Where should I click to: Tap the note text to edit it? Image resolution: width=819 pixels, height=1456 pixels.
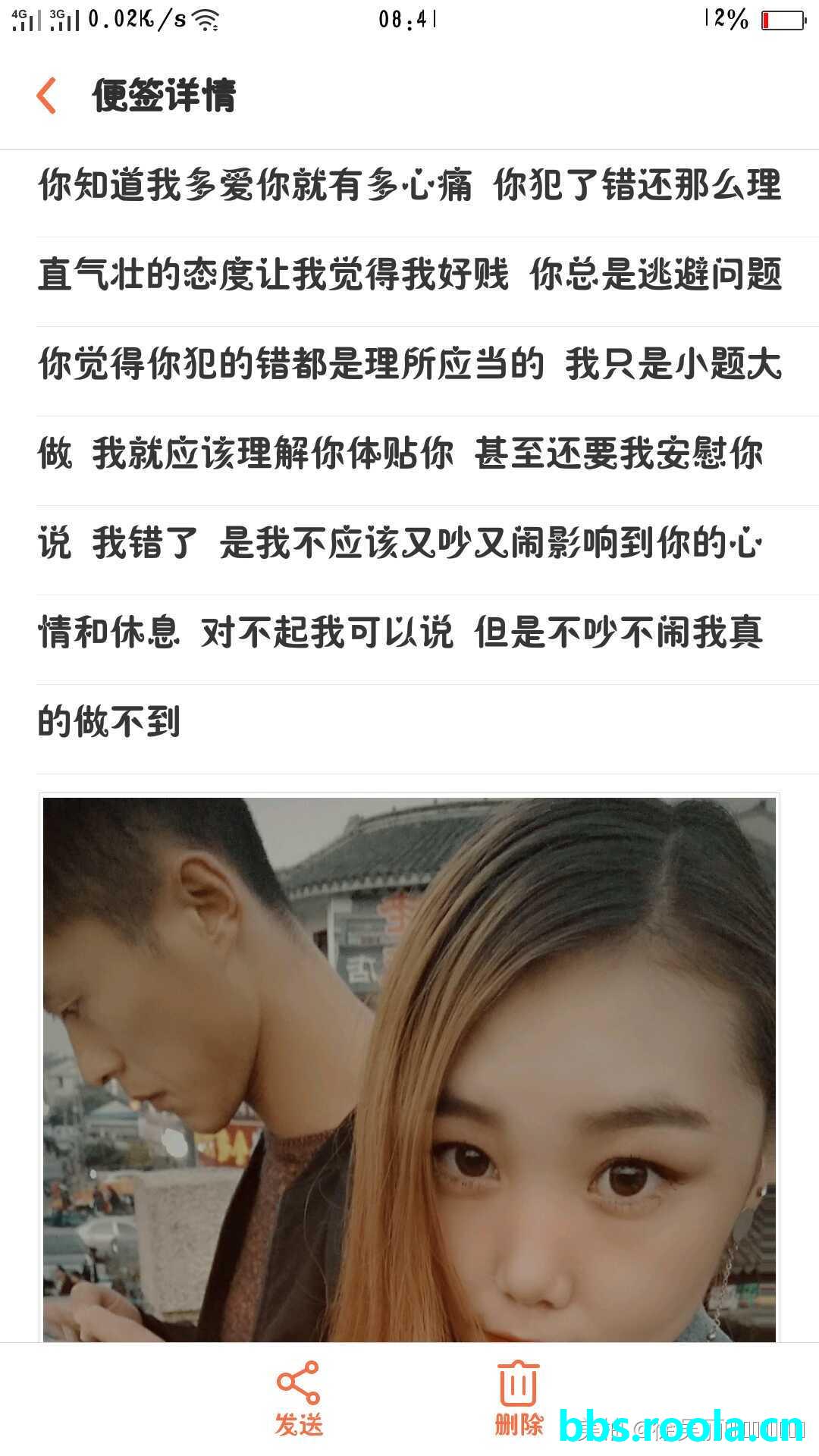click(409, 453)
